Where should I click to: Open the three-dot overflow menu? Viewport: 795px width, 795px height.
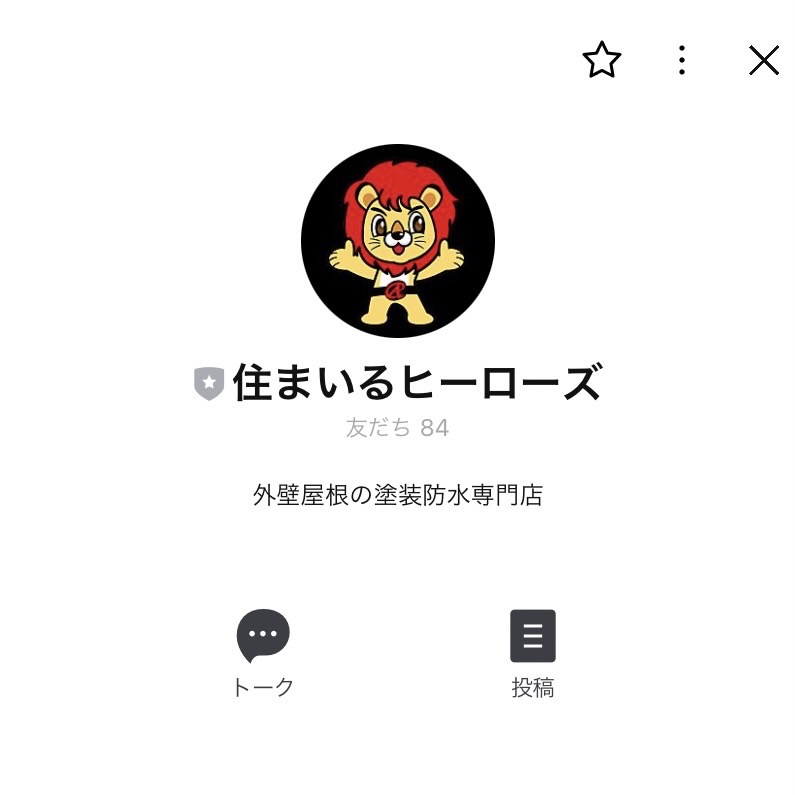(x=682, y=61)
